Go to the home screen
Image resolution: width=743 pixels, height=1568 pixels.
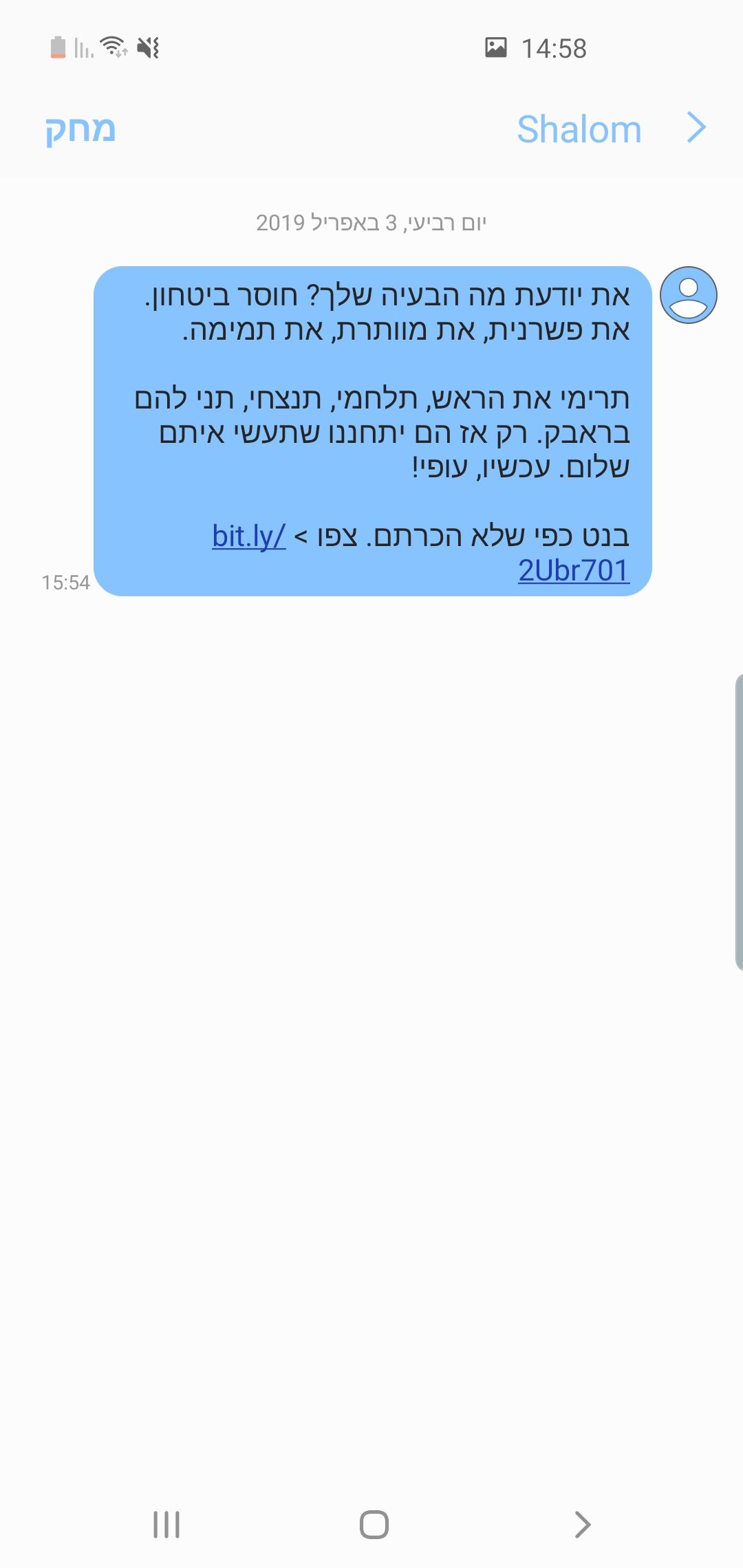coord(374,1524)
